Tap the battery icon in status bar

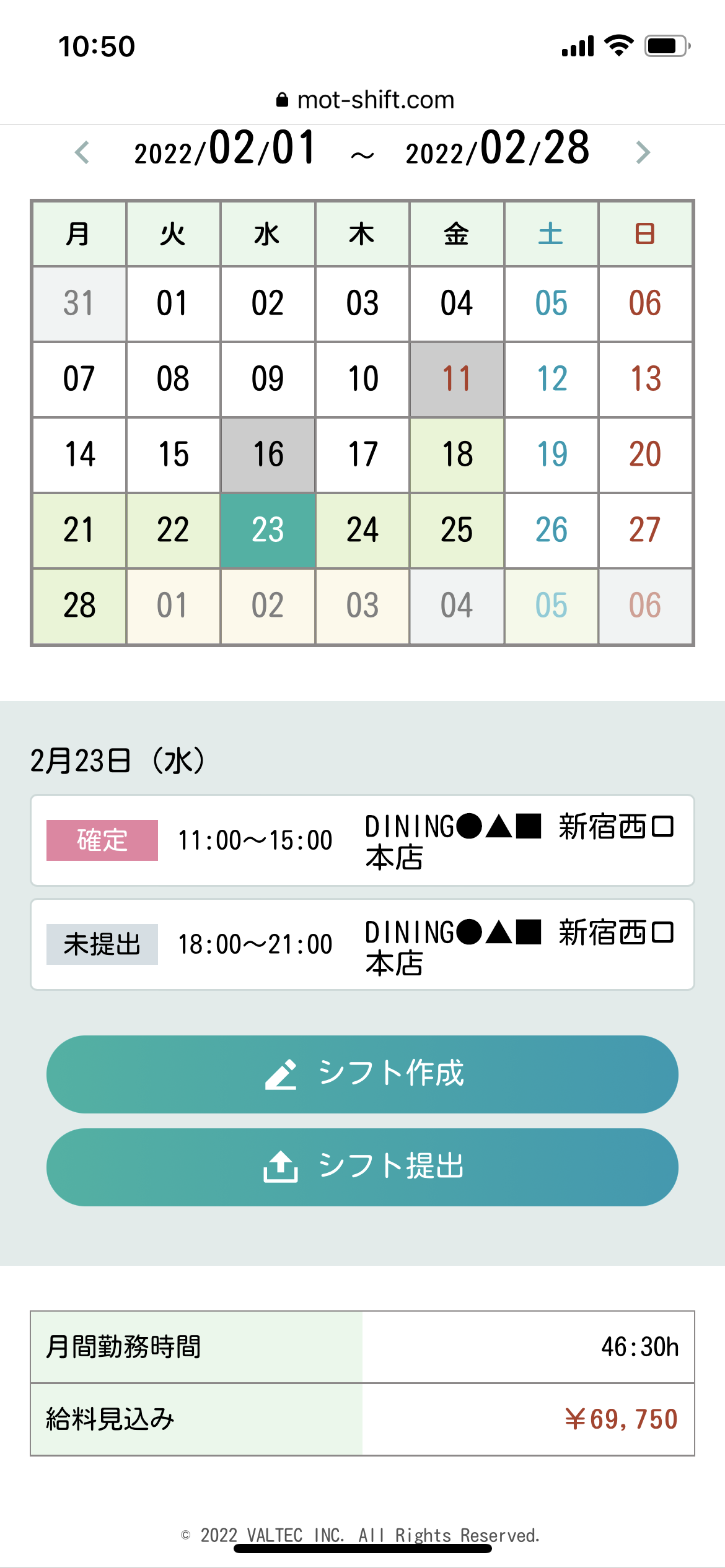coord(664,44)
